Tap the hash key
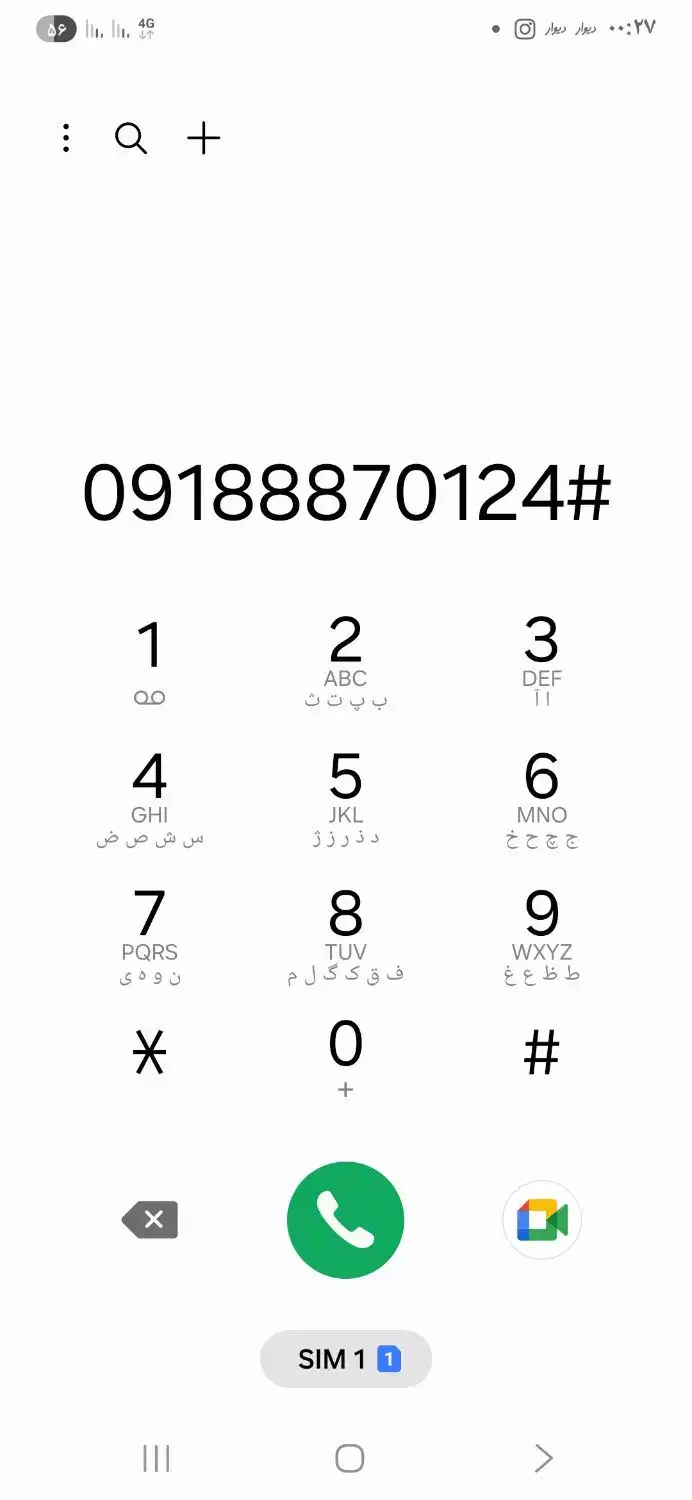 [x=541, y=1053]
